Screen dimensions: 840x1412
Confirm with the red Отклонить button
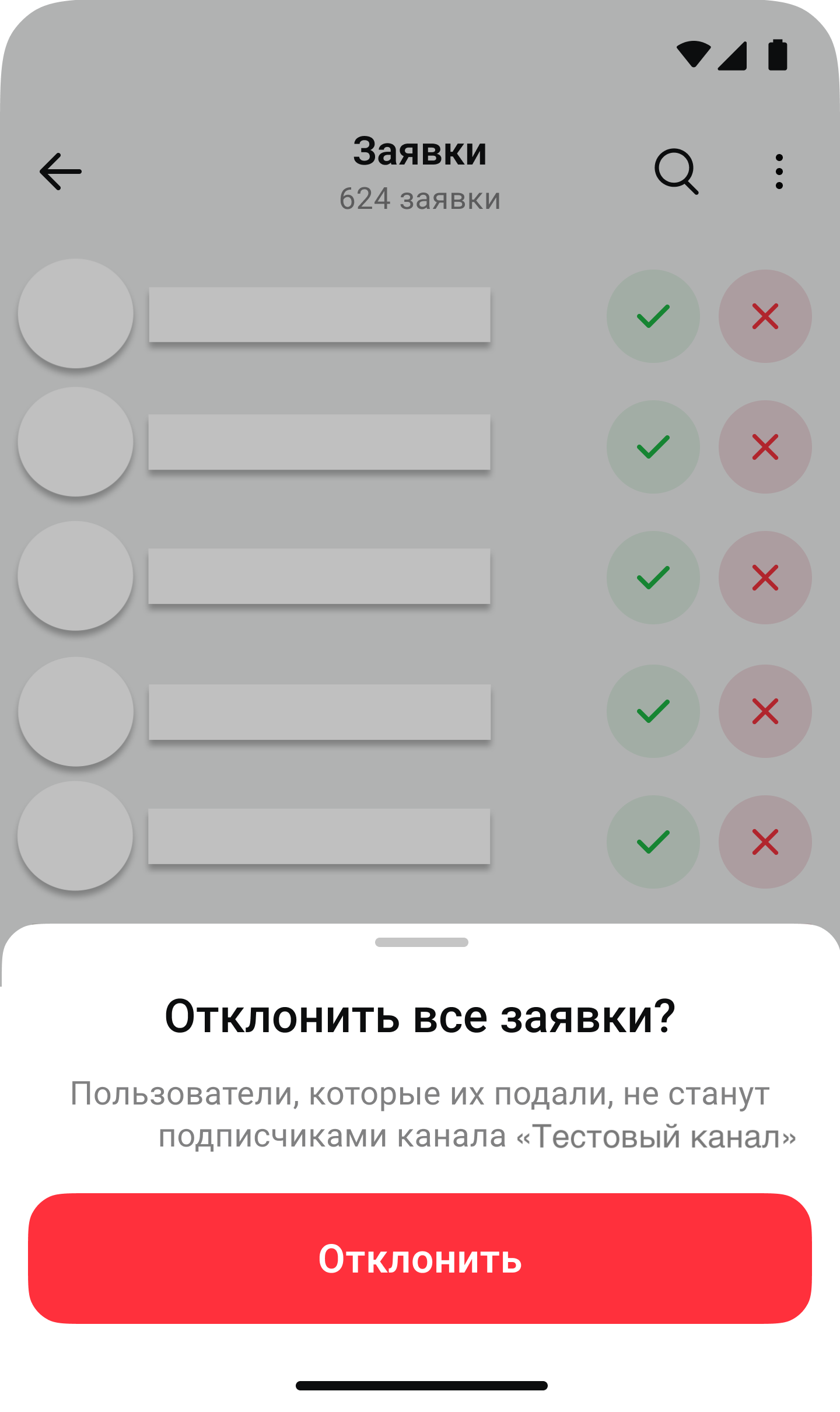coord(420,1259)
